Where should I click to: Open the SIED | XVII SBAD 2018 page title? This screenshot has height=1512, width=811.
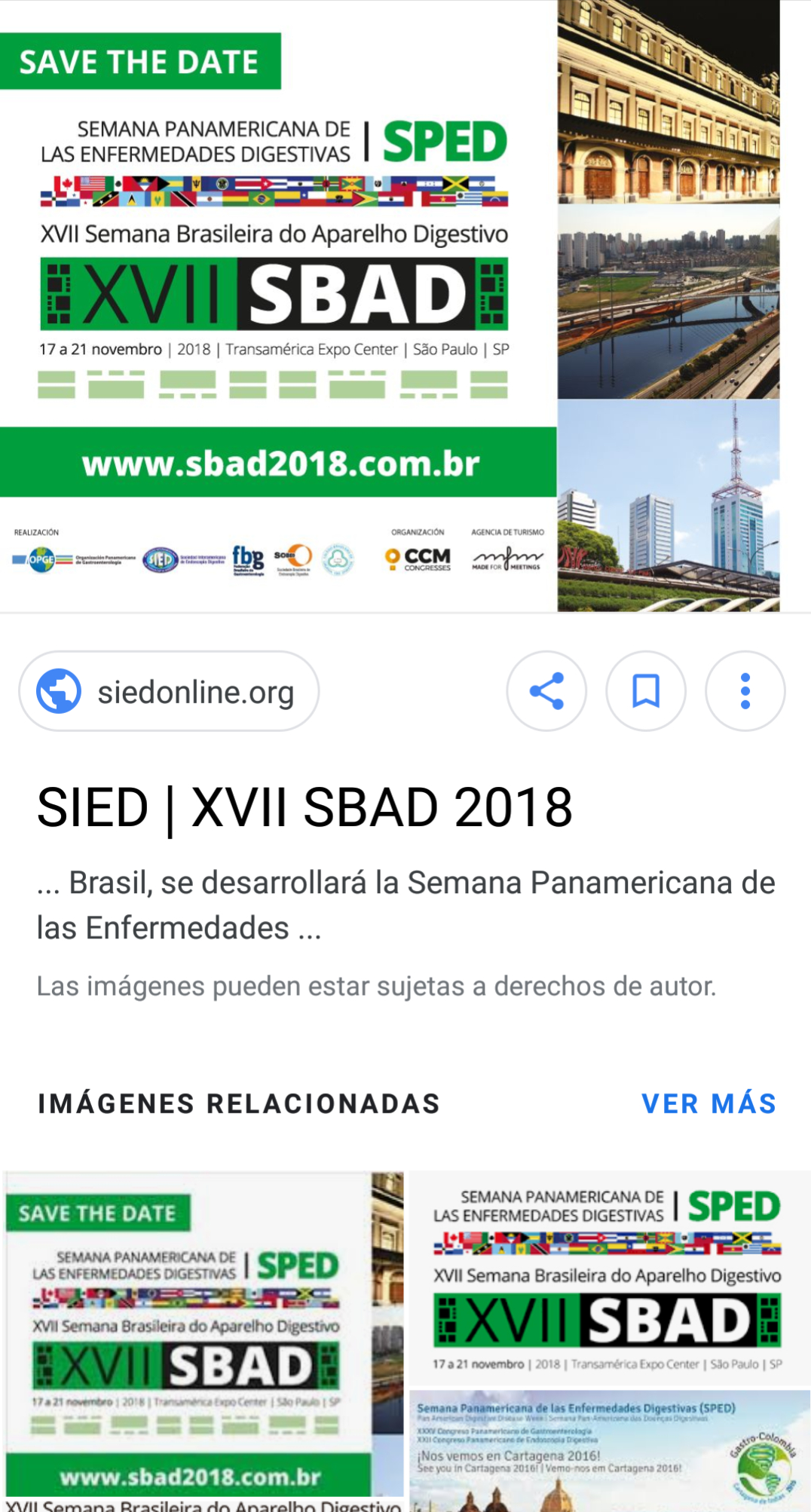[x=305, y=807]
